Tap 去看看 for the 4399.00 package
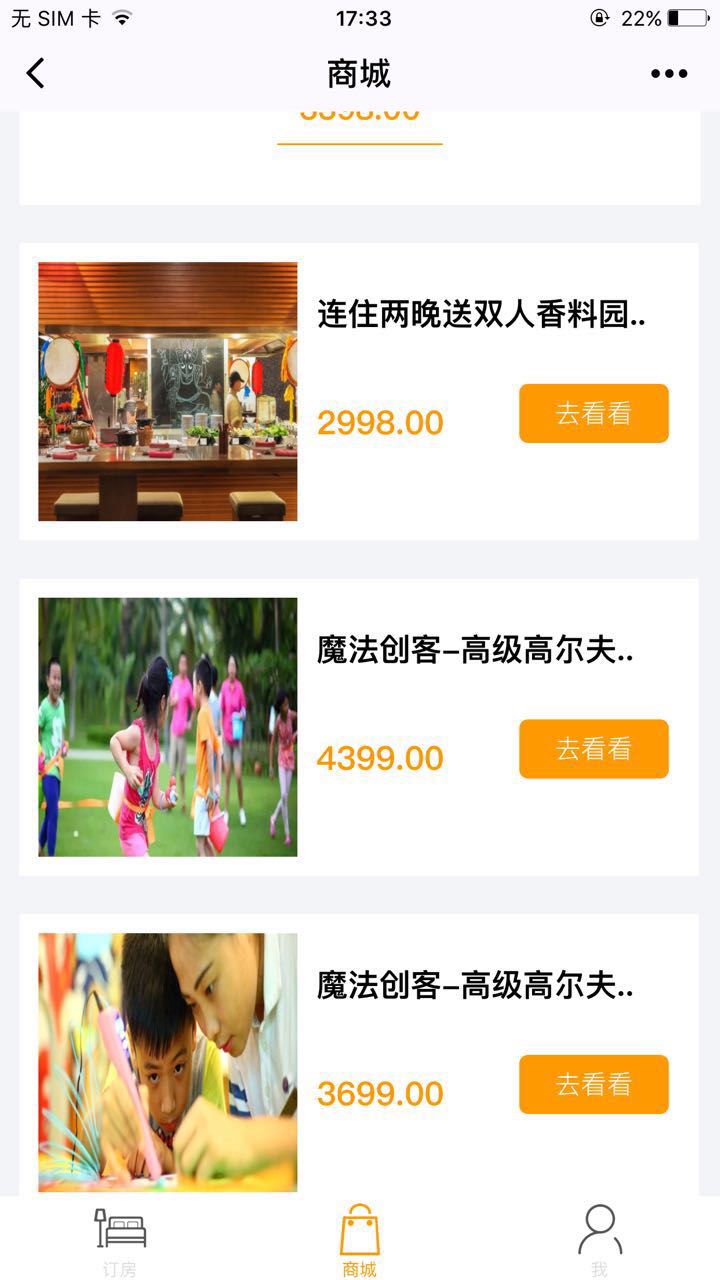The image size is (720, 1280). click(x=593, y=749)
